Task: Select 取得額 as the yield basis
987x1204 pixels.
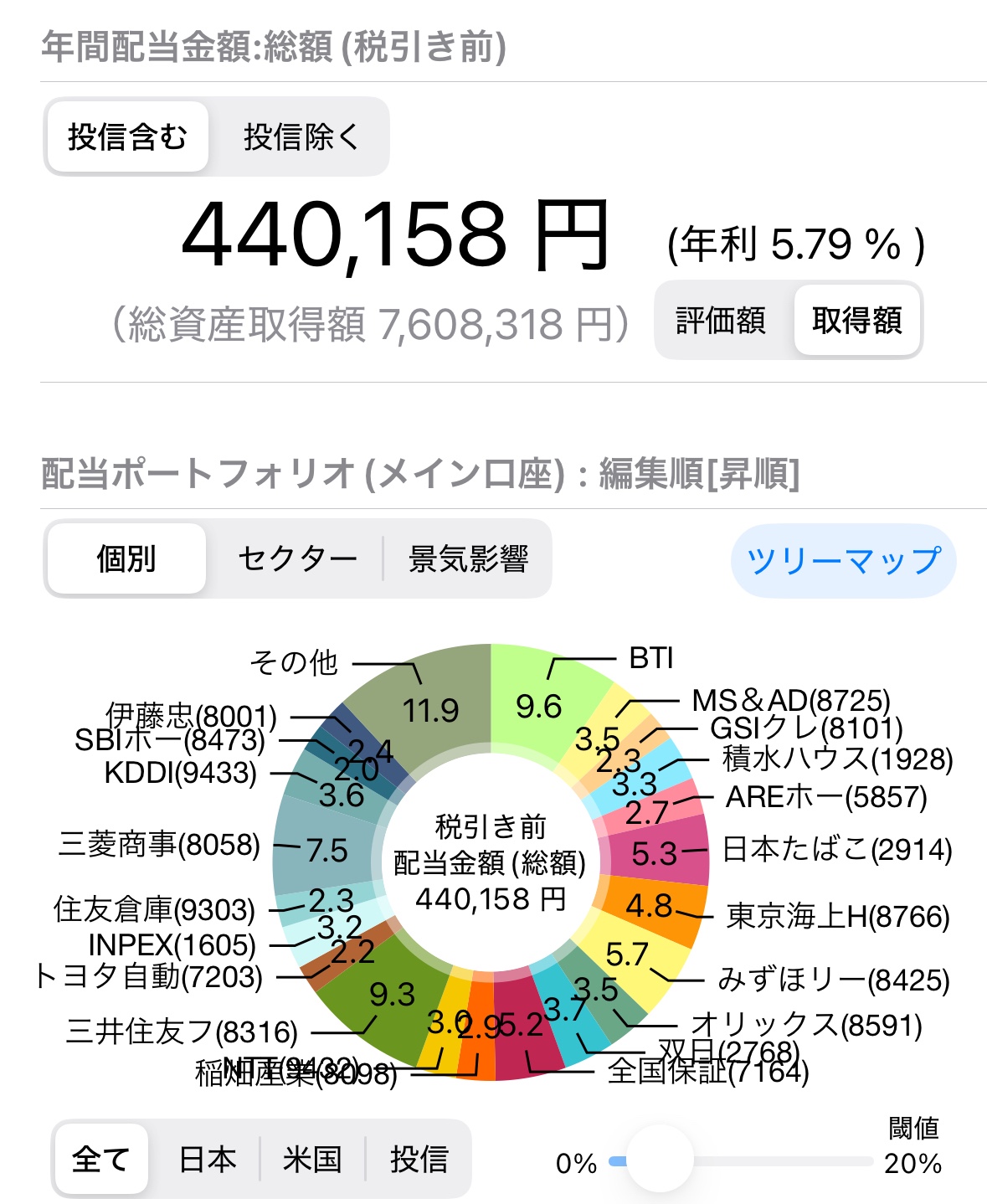Action: pos(856,320)
